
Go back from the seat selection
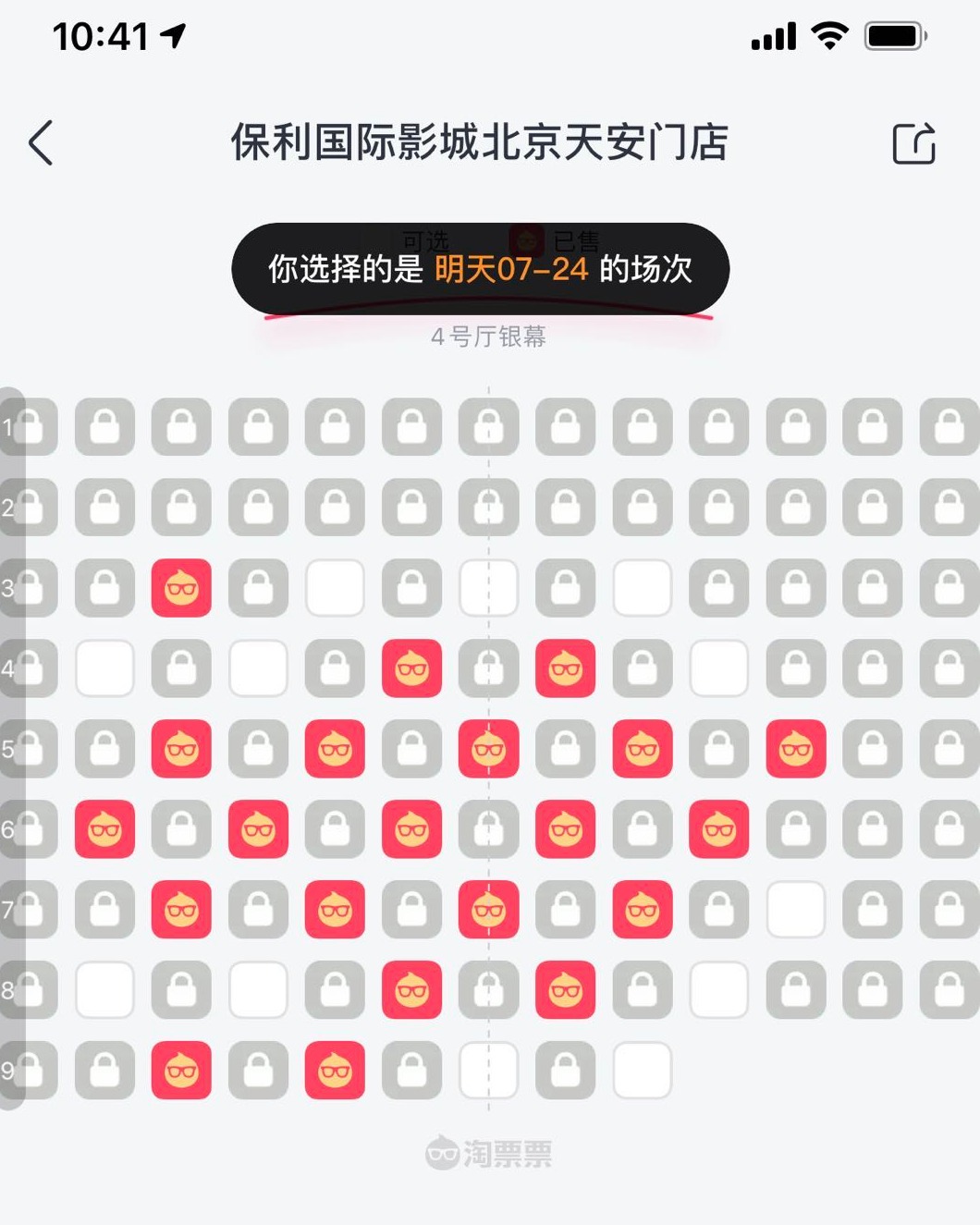click(41, 143)
